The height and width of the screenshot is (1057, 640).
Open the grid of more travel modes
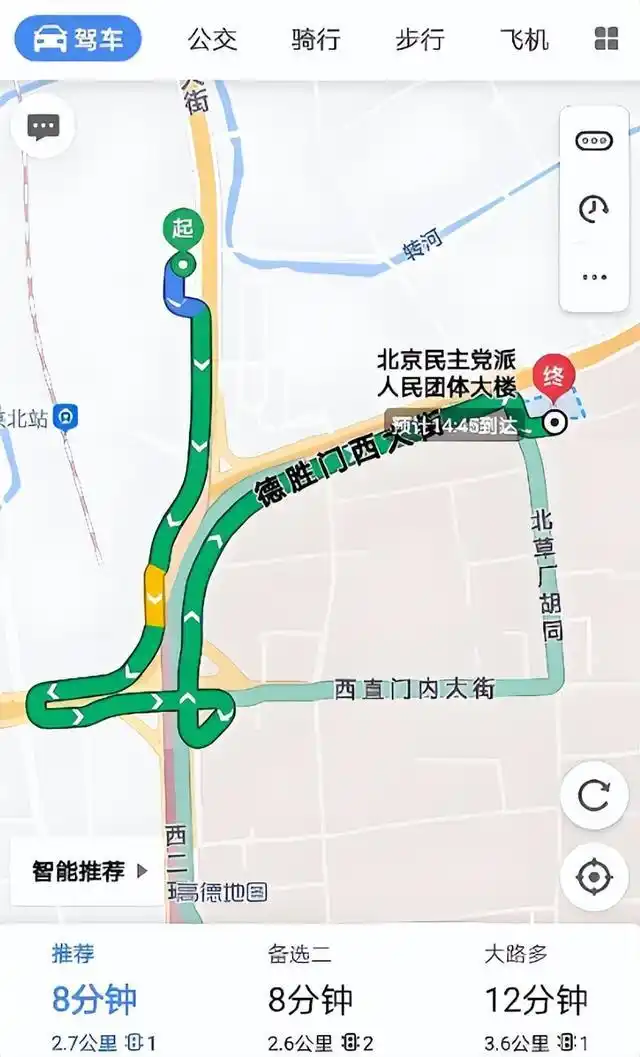[x=606, y=39]
